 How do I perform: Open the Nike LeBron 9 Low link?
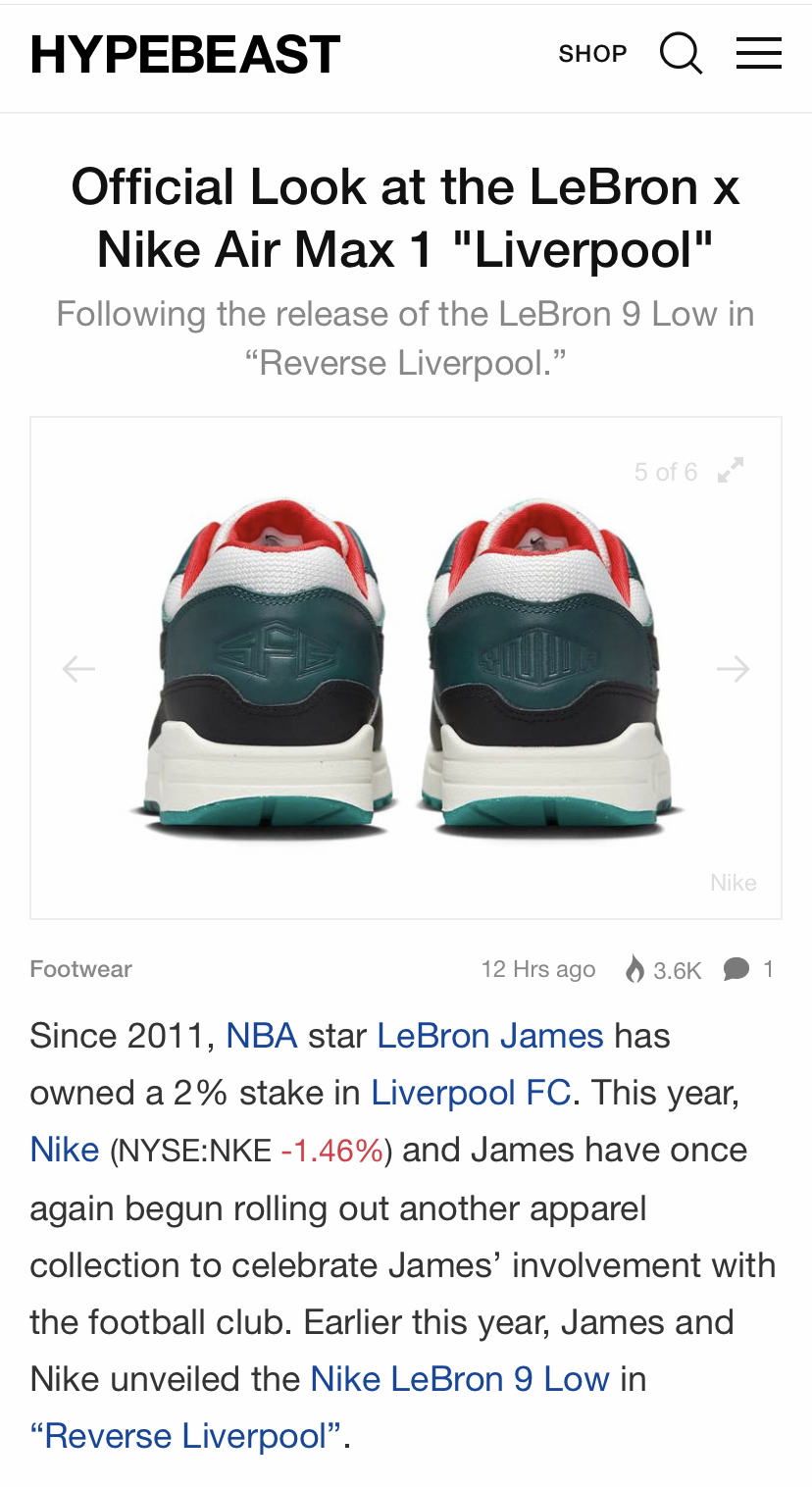[459, 1379]
